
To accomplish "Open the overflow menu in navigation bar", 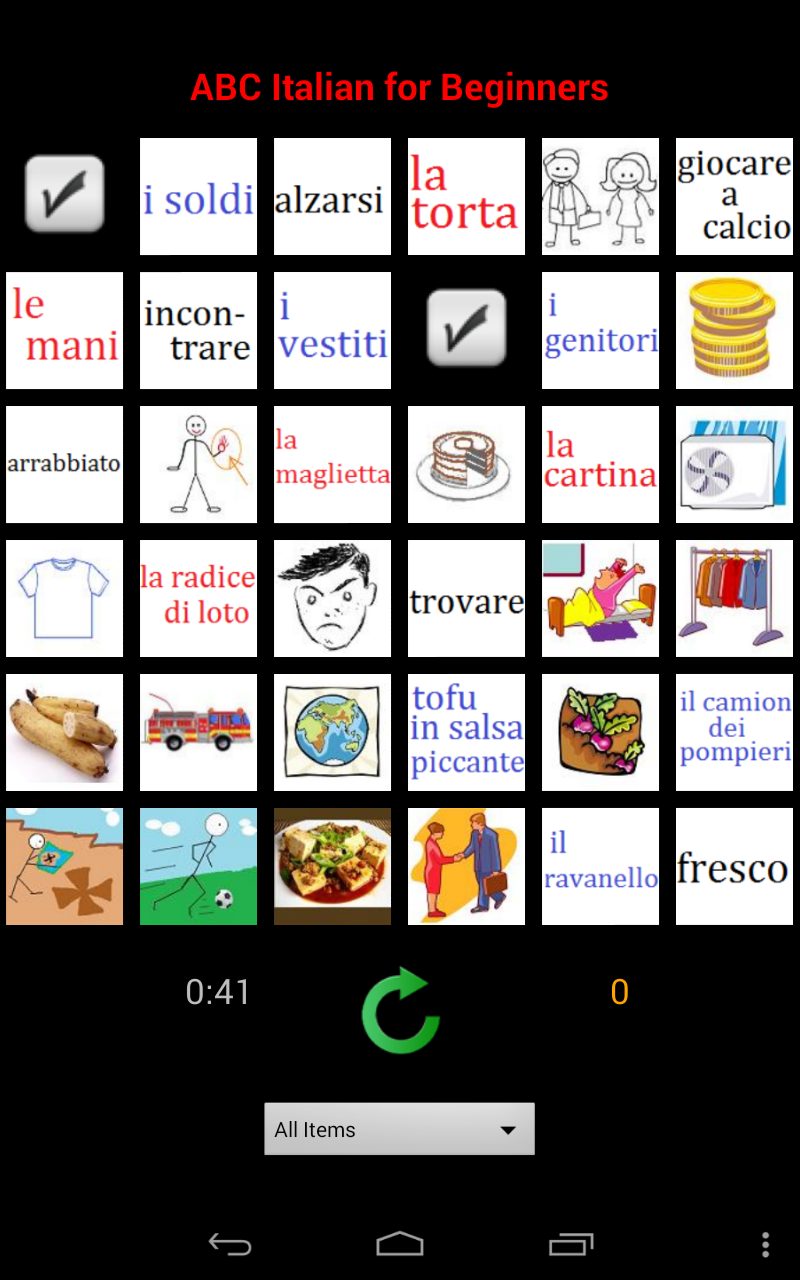I will [x=767, y=1243].
